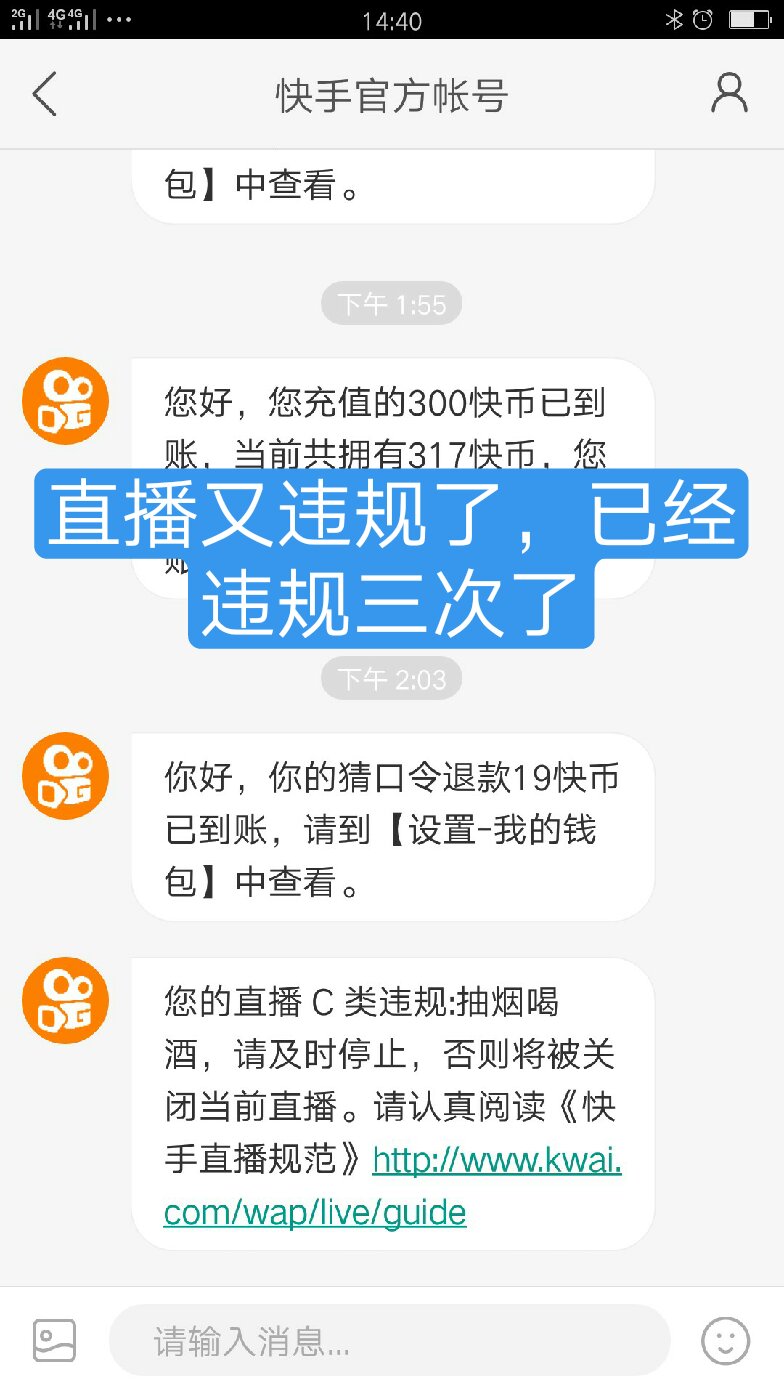Open the avatar beside the 300快币 message
Viewport: 784px width, 1395px height.
click(x=66, y=401)
